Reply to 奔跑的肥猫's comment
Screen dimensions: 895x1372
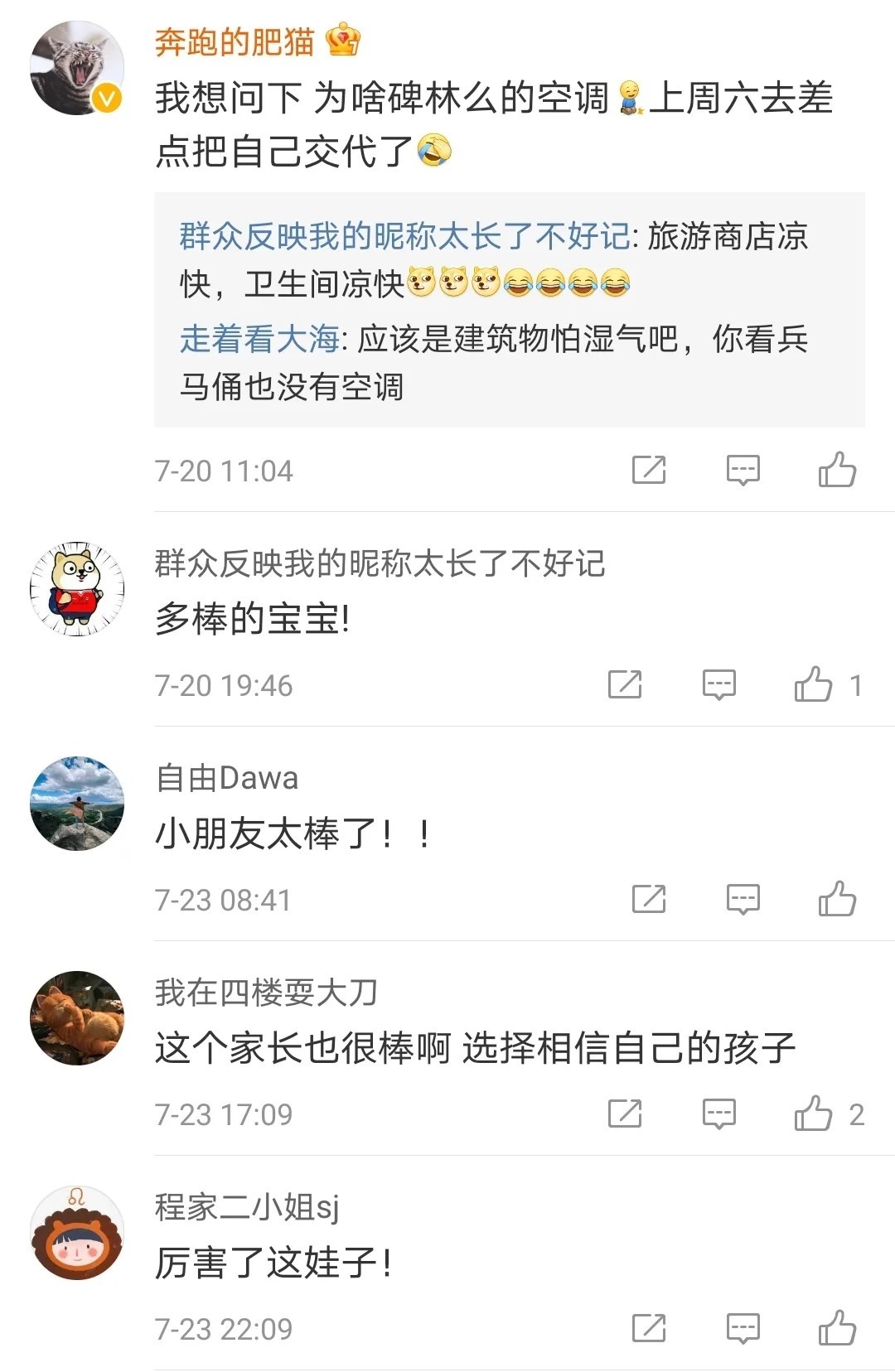pyautogui.click(x=743, y=470)
